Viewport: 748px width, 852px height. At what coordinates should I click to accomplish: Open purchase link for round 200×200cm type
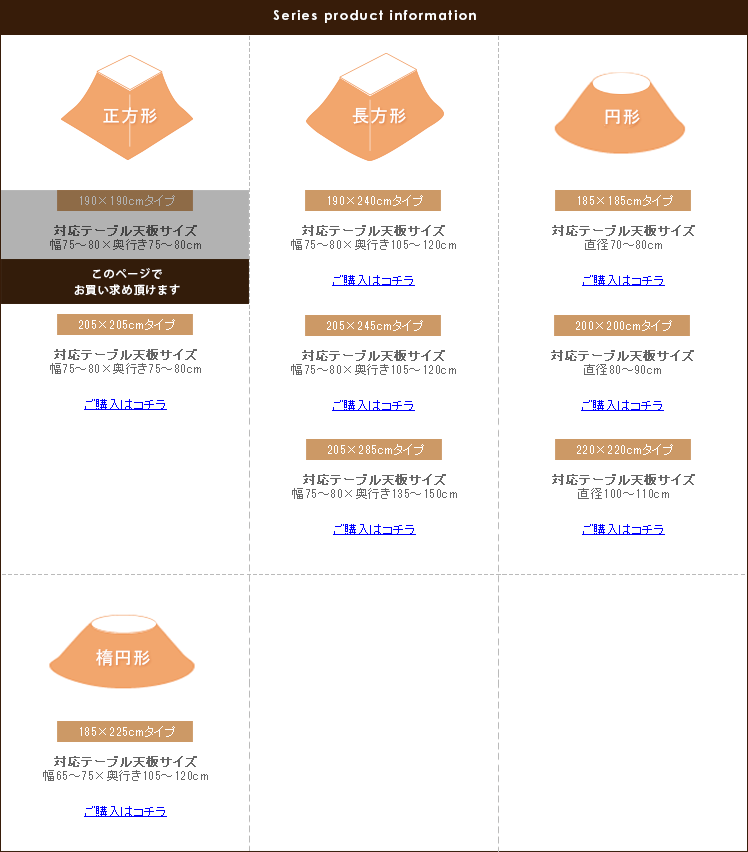coord(622,406)
